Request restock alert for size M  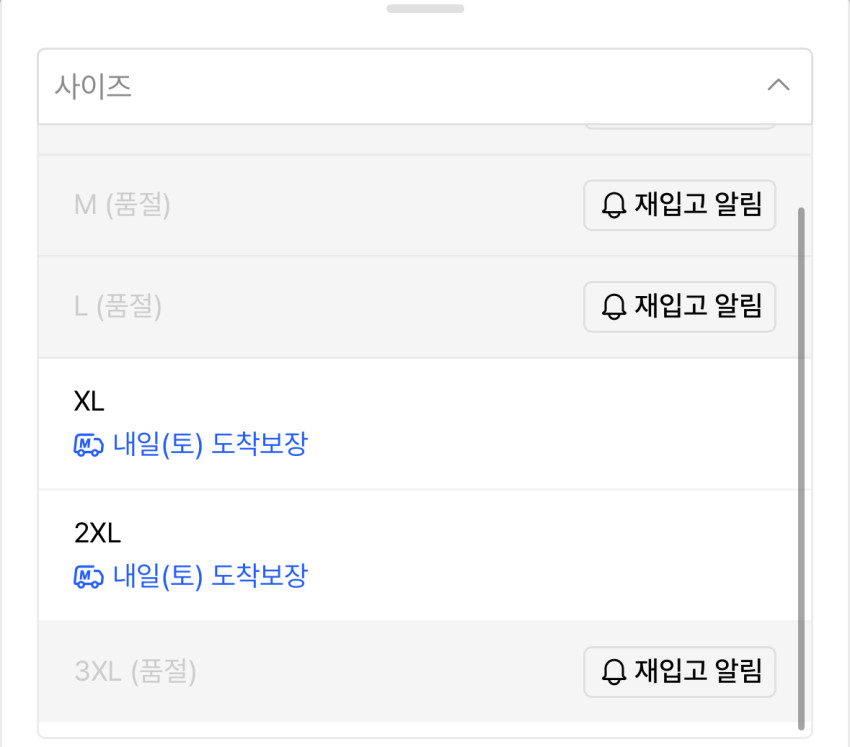click(x=679, y=205)
